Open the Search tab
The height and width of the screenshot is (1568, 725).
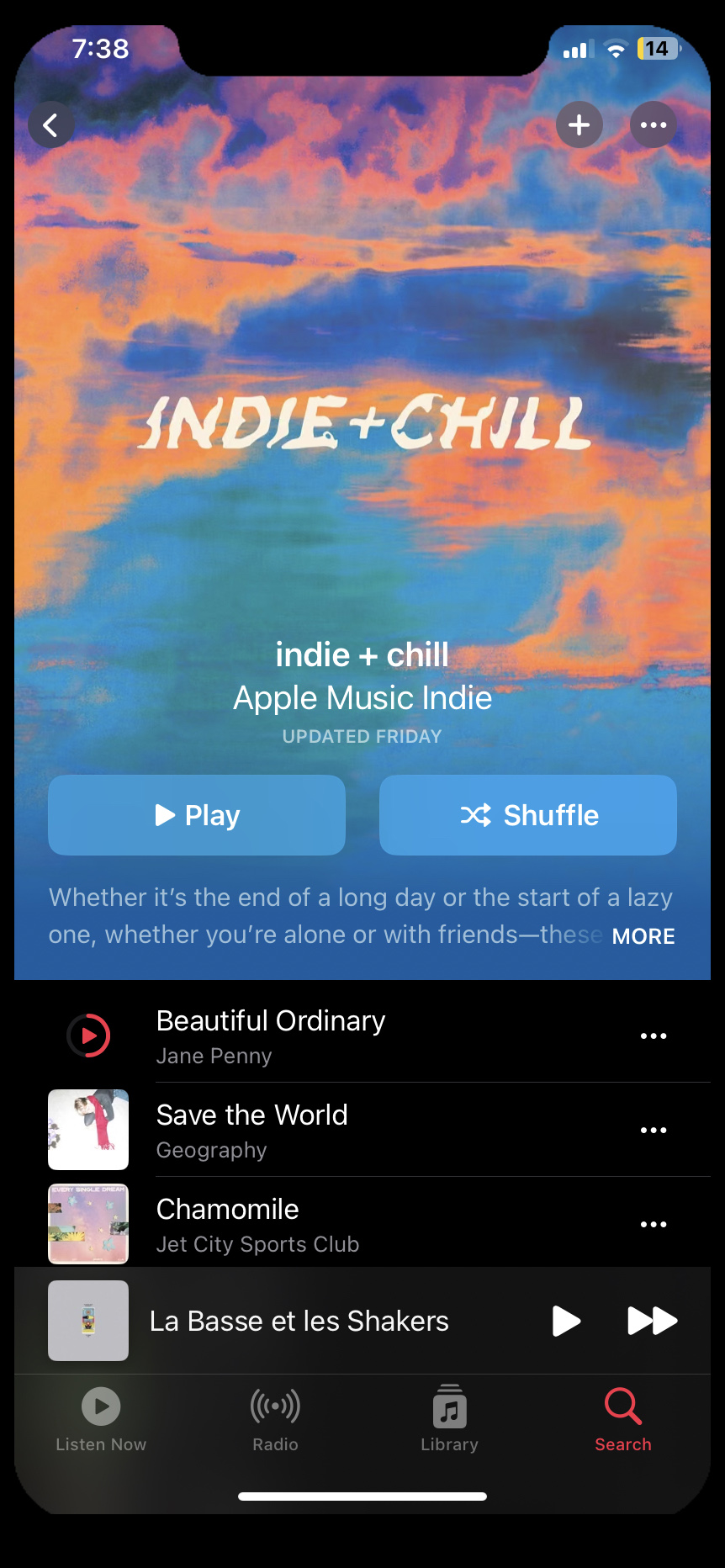[x=623, y=1420]
